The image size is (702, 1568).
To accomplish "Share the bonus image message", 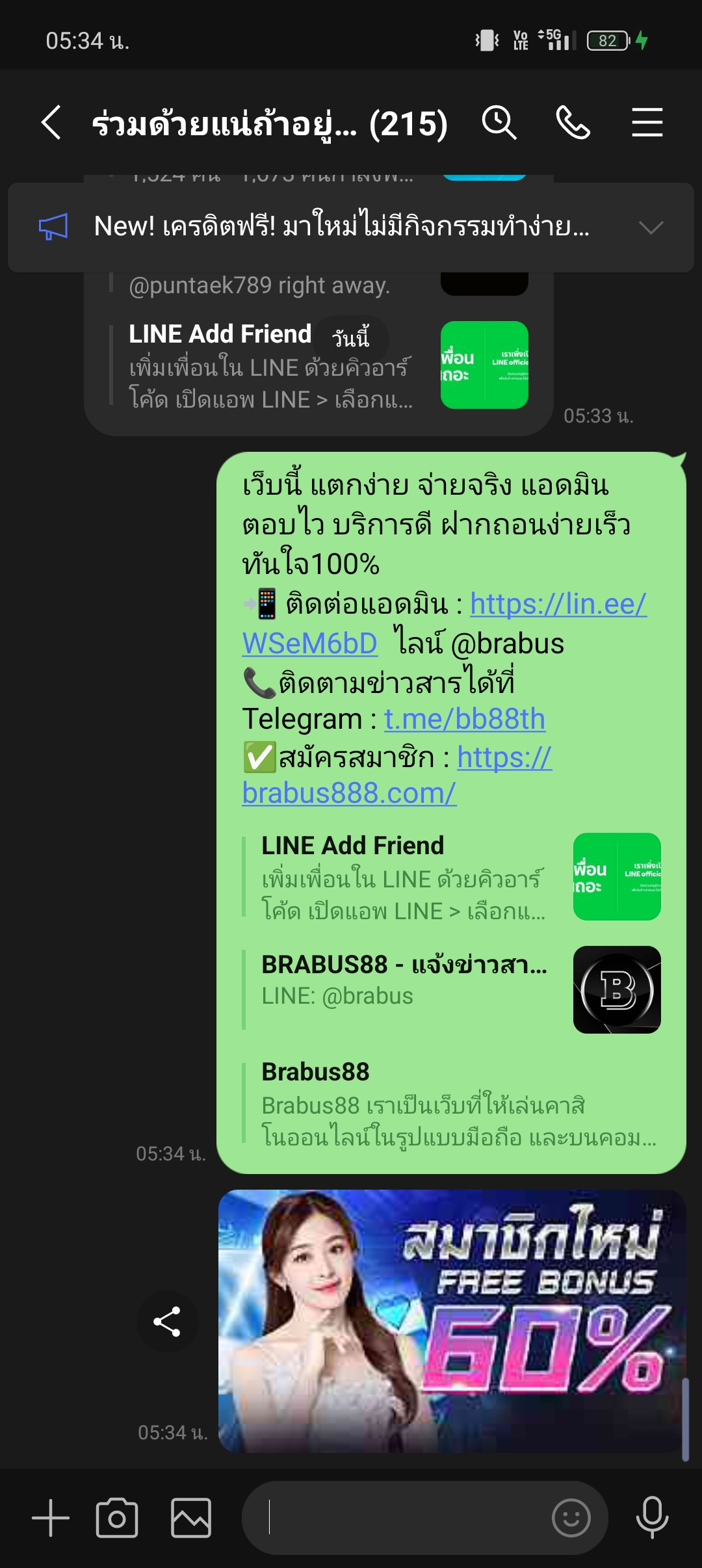I will click(167, 1322).
